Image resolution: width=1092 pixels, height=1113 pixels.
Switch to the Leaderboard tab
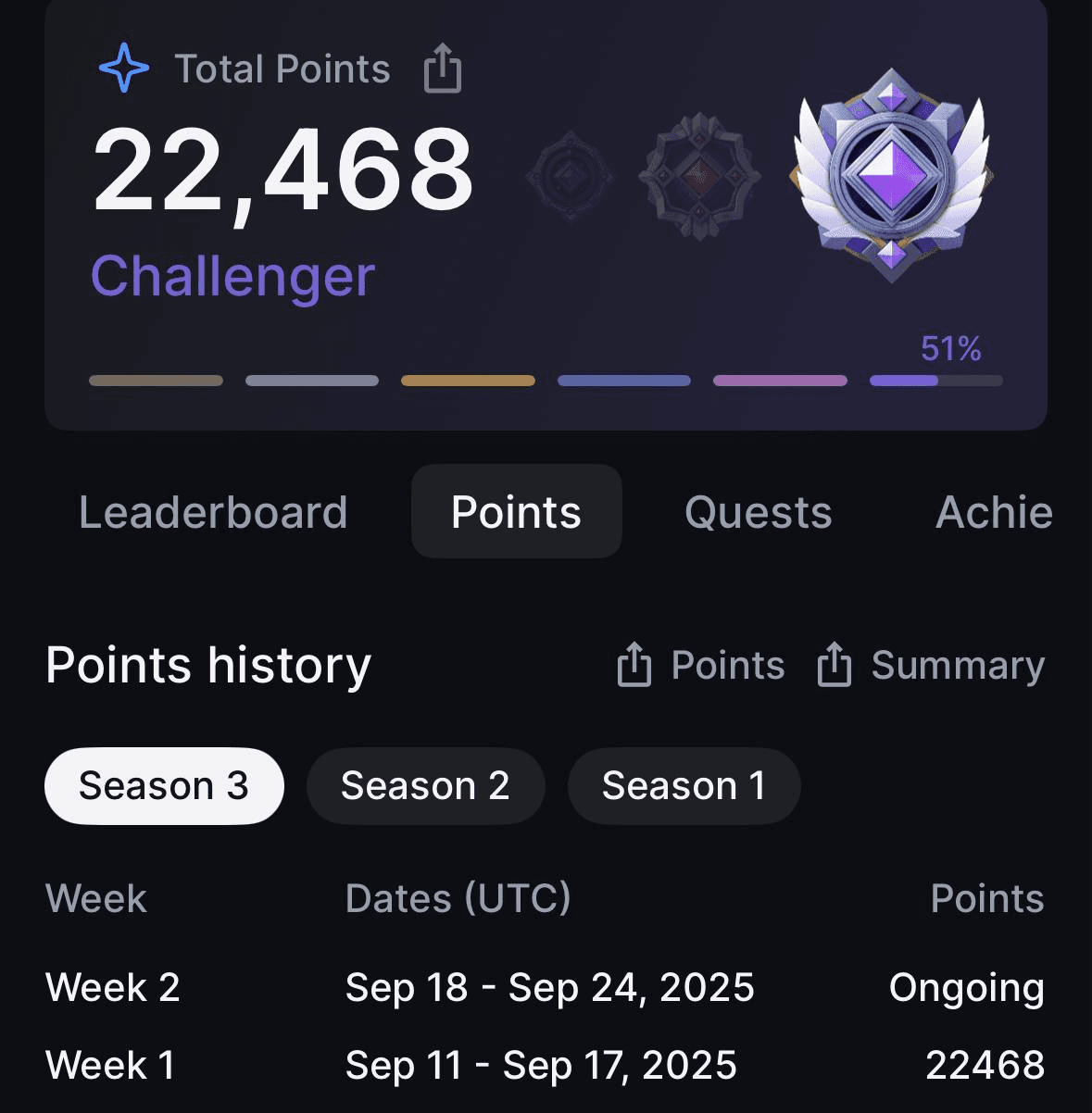click(213, 512)
